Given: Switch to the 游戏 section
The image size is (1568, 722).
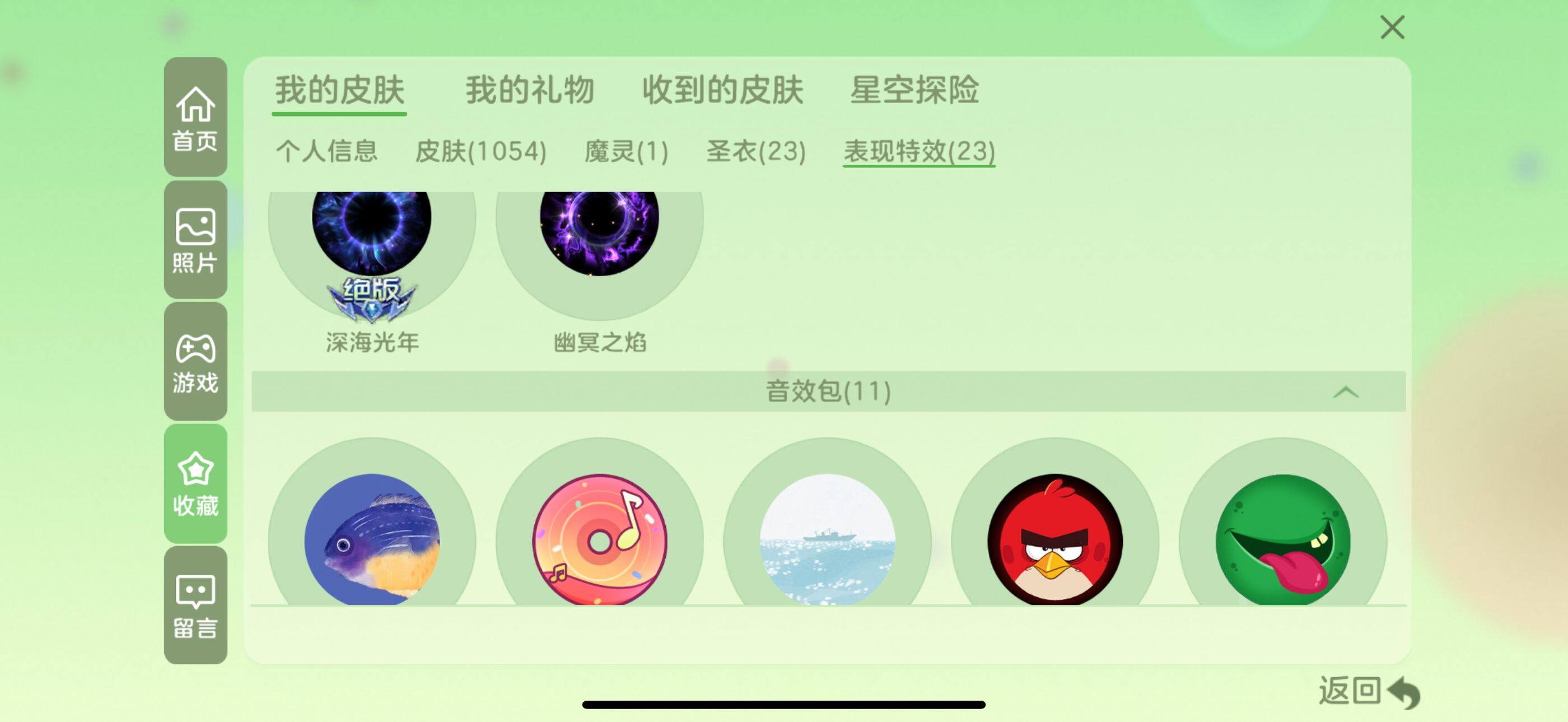Looking at the screenshot, I should [x=195, y=362].
